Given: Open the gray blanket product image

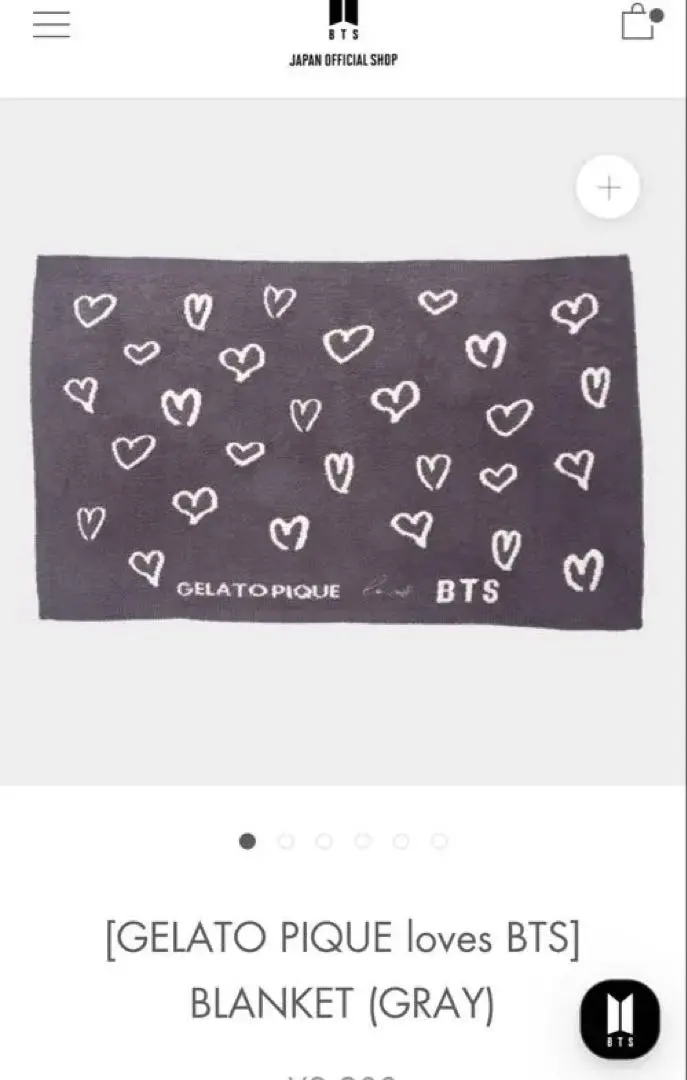Looking at the screenshot, I should tap(336, 441).
